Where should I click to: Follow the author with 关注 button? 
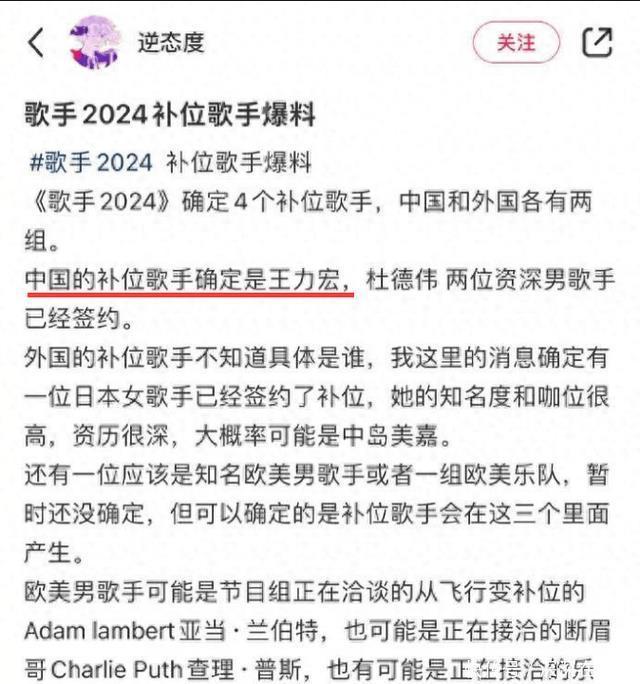click(x=515, y=42)
